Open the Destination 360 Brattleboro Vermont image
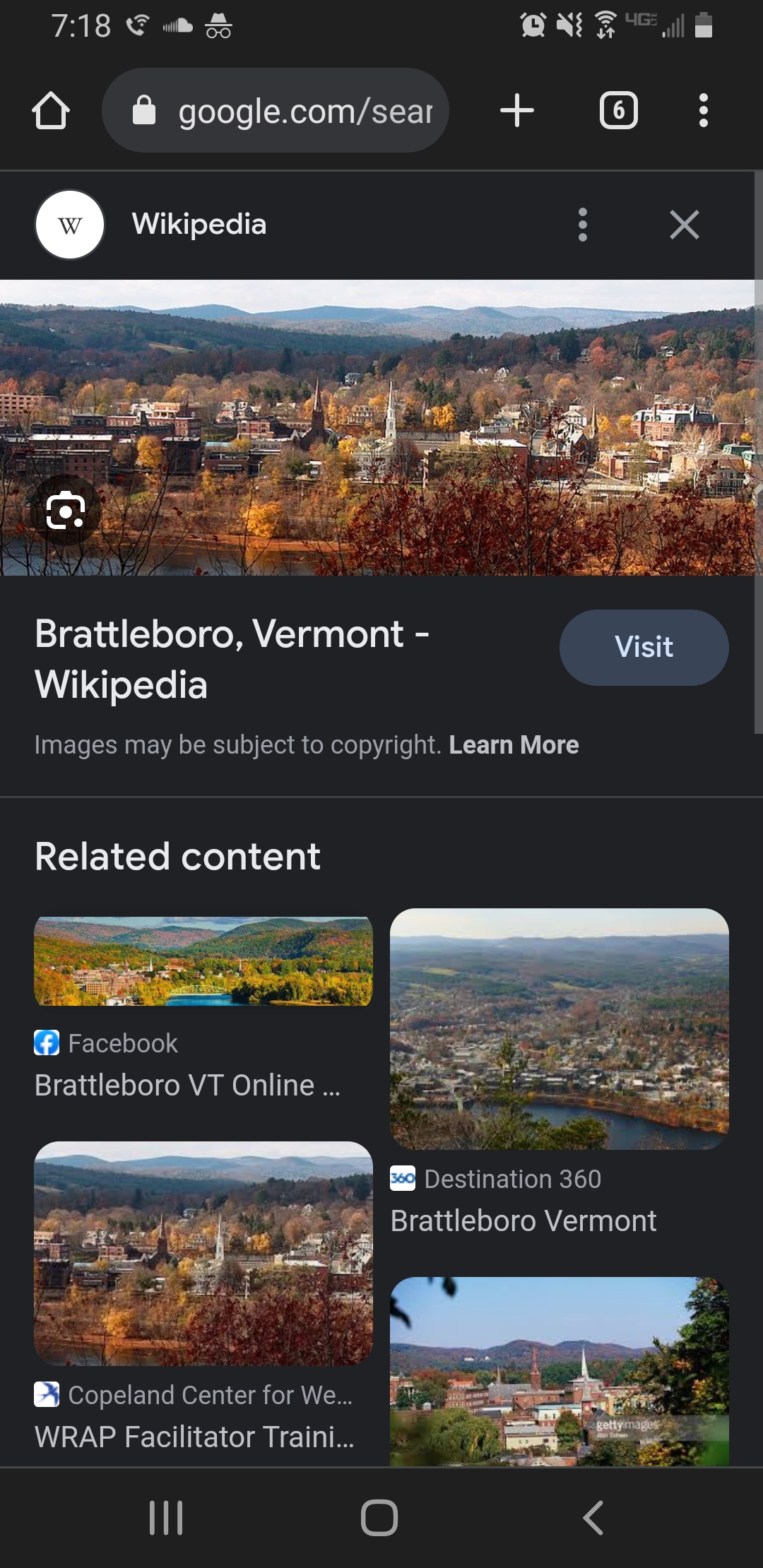Screen dimensions: 763x1568 [559, 1028]
